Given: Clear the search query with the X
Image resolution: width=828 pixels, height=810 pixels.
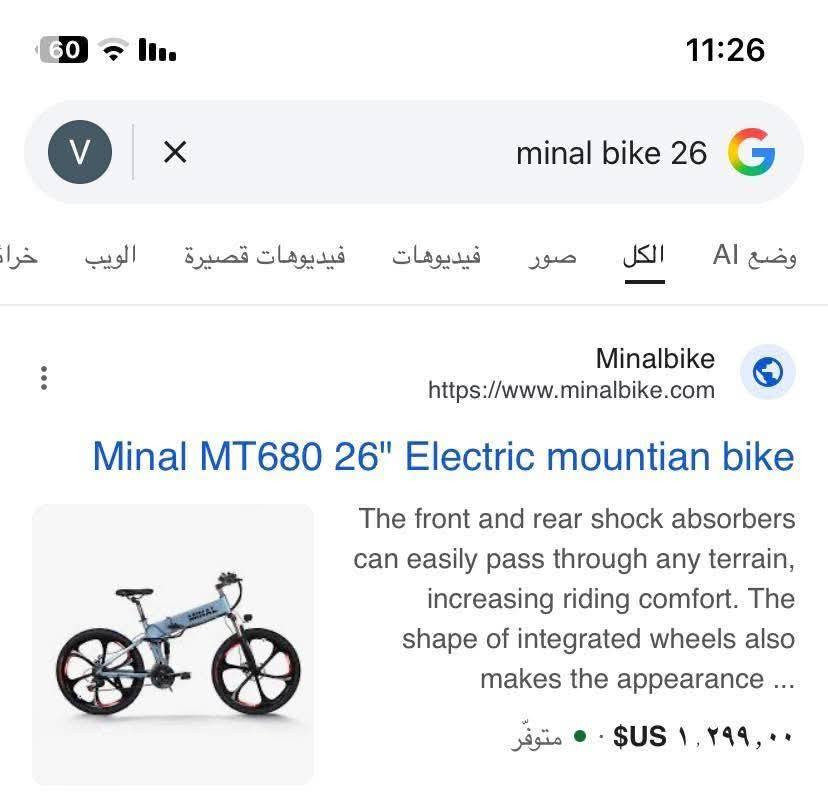Looking at the screenshot, I should (175, 152).
